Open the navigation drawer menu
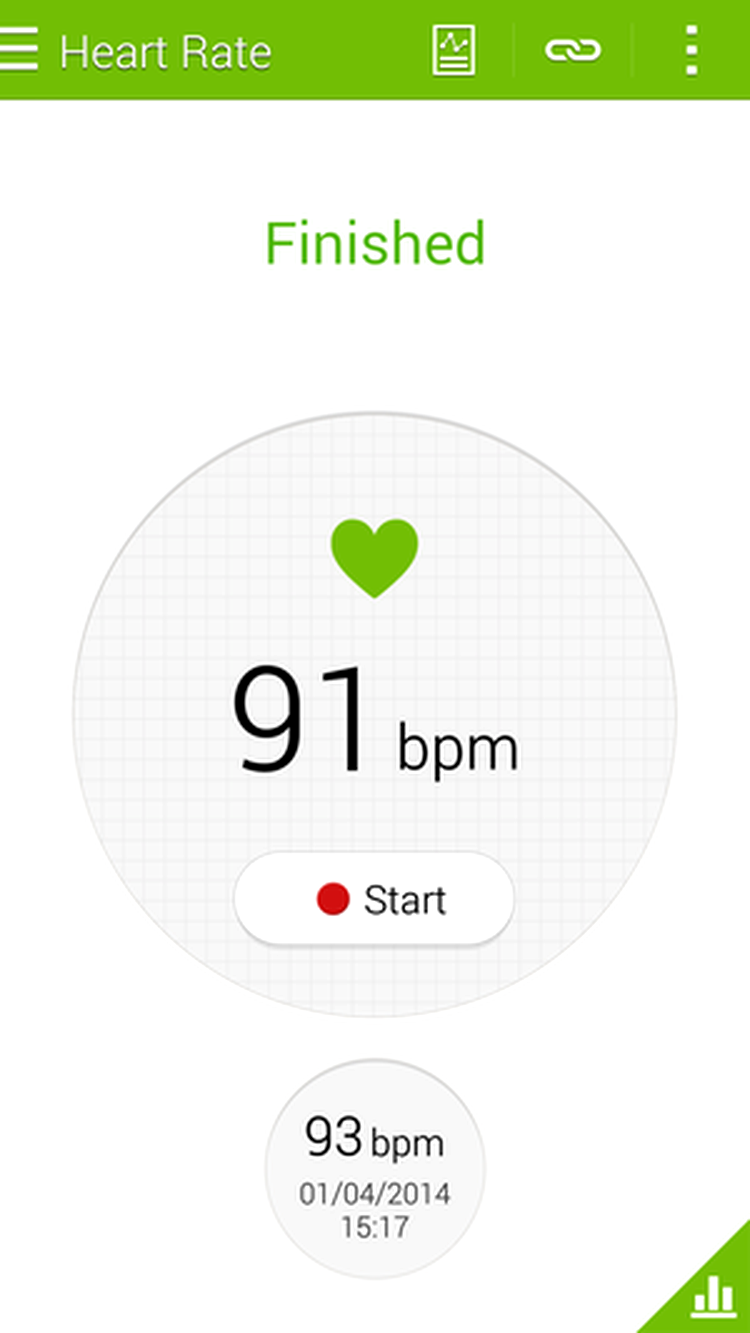 point(19,50)
